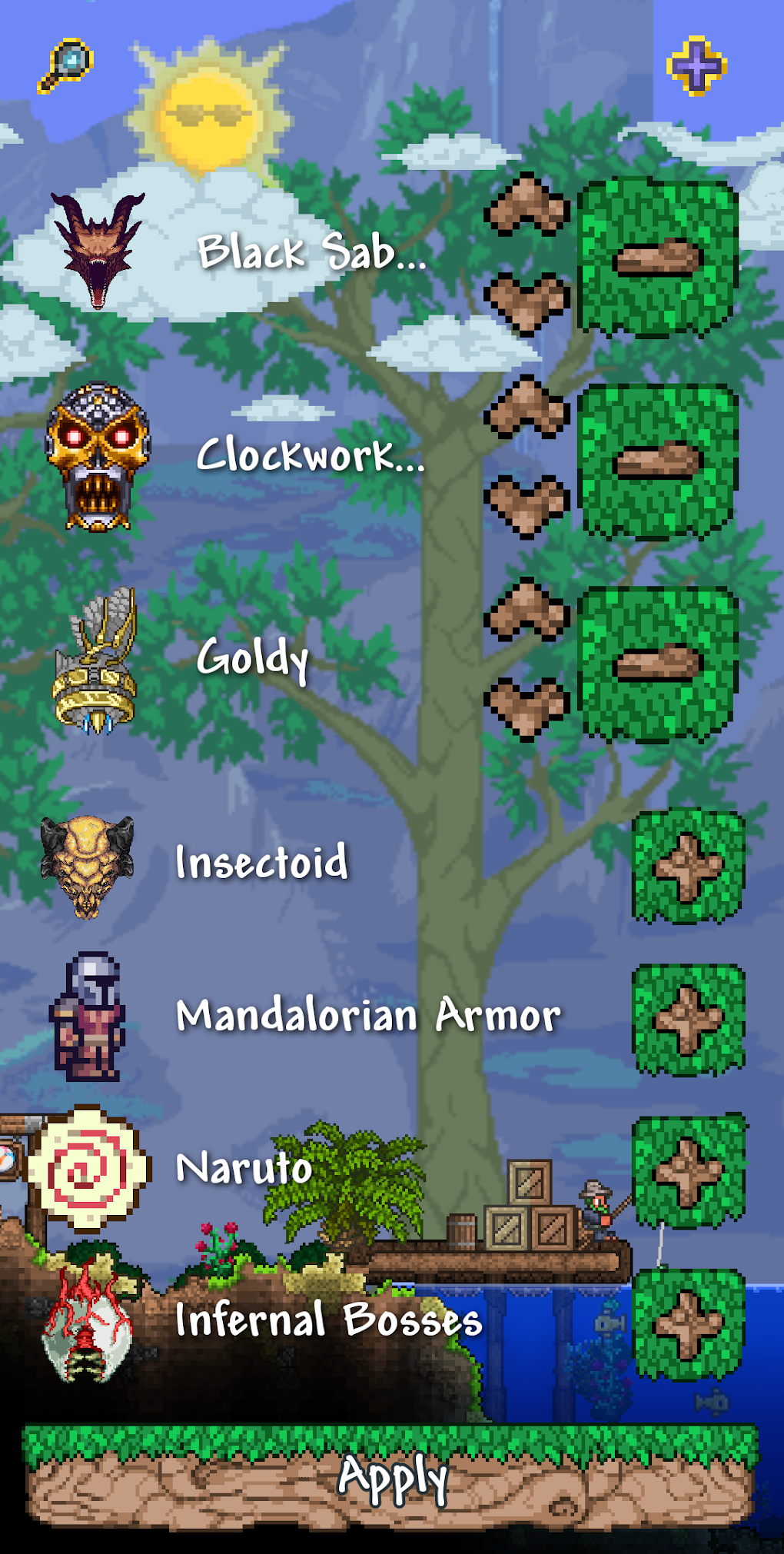Image resolution: width=784 pixels, height=1554 pixels.
Task: Remove the Clockwork... pack
Action: (x=658, y=461)
